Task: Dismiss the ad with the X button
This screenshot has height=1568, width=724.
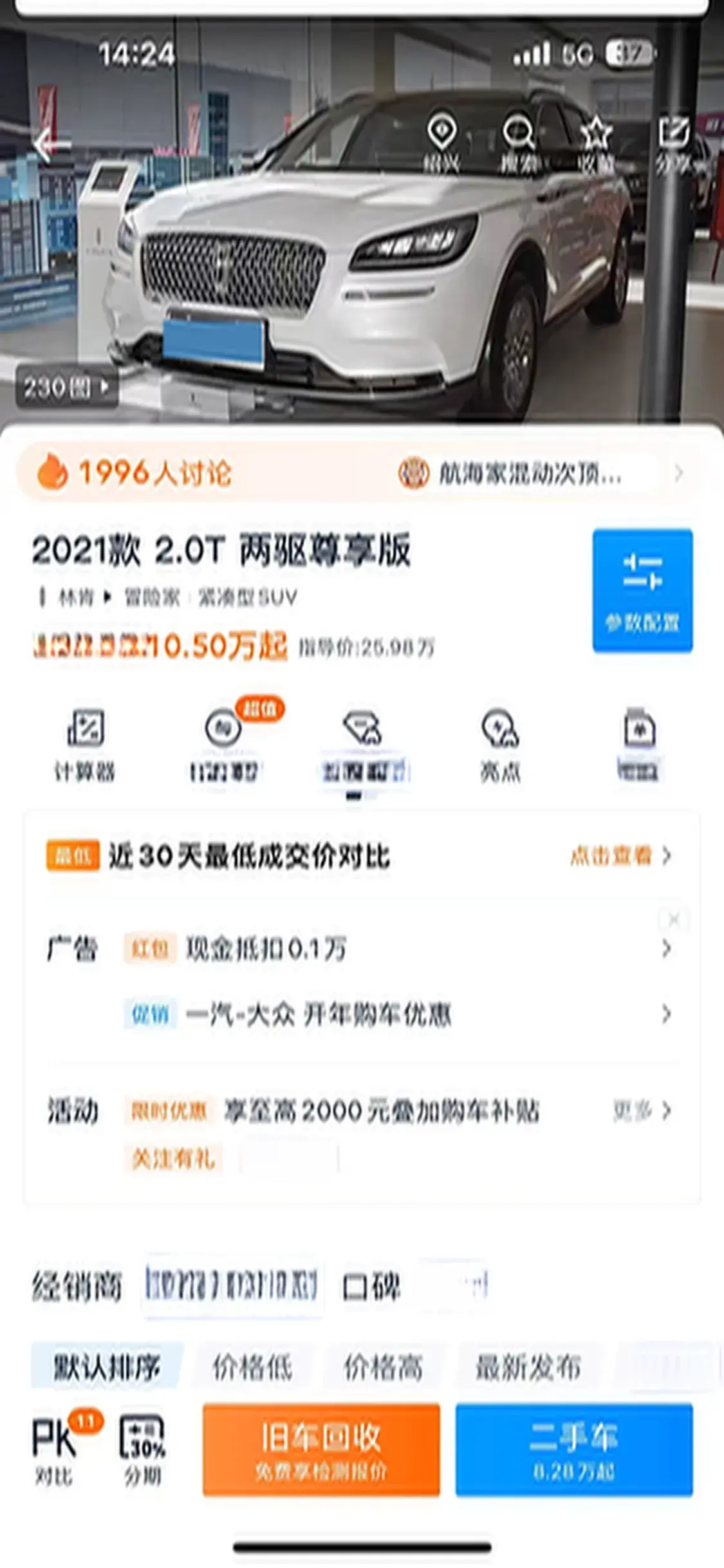Action: click(674, 920)
